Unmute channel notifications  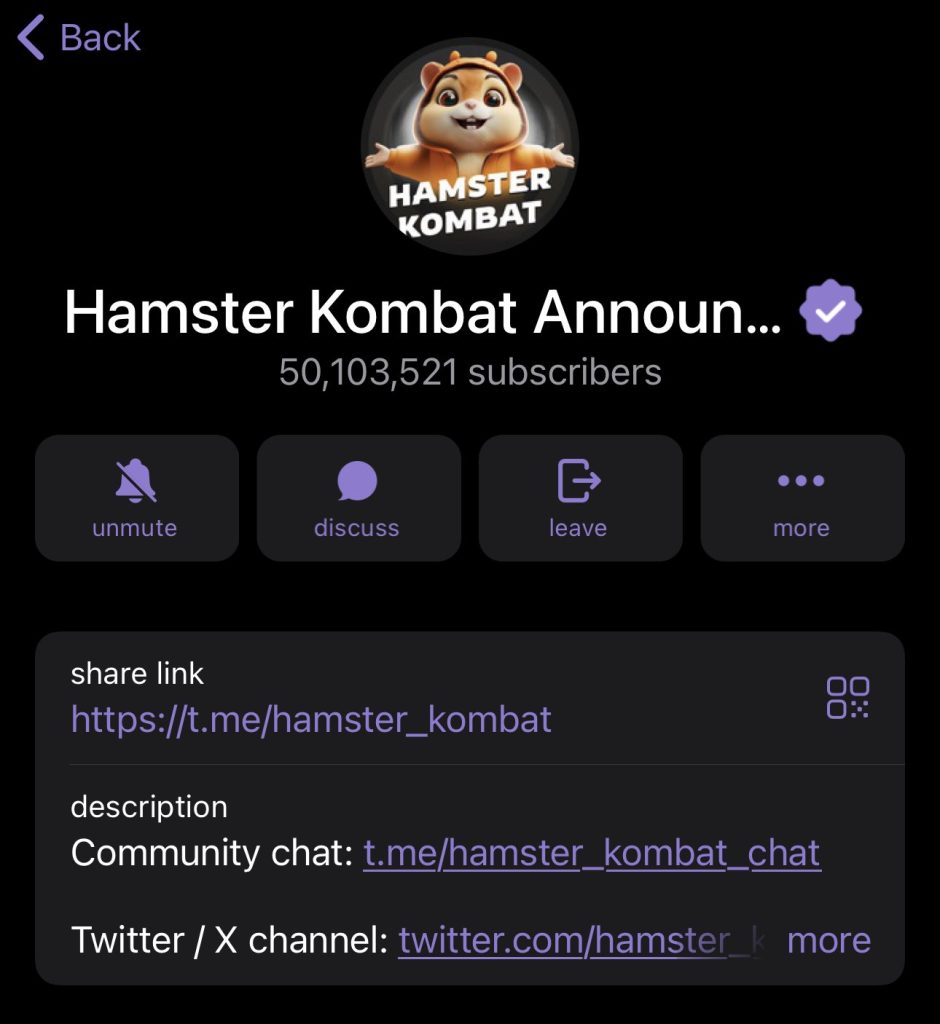tap(137, 498)
